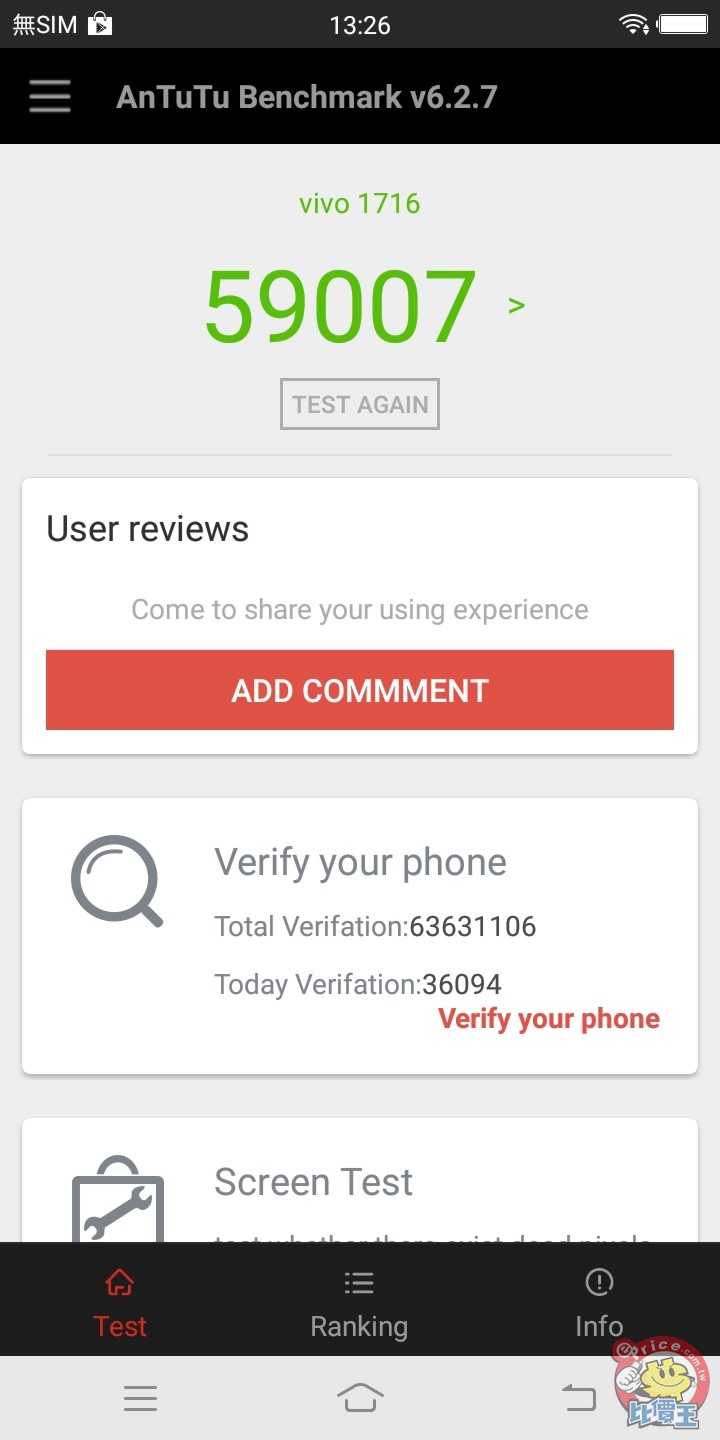This screenshot has height=1440, width=720.
Task: Tap the system back button
Action: tap(578, 1397)
